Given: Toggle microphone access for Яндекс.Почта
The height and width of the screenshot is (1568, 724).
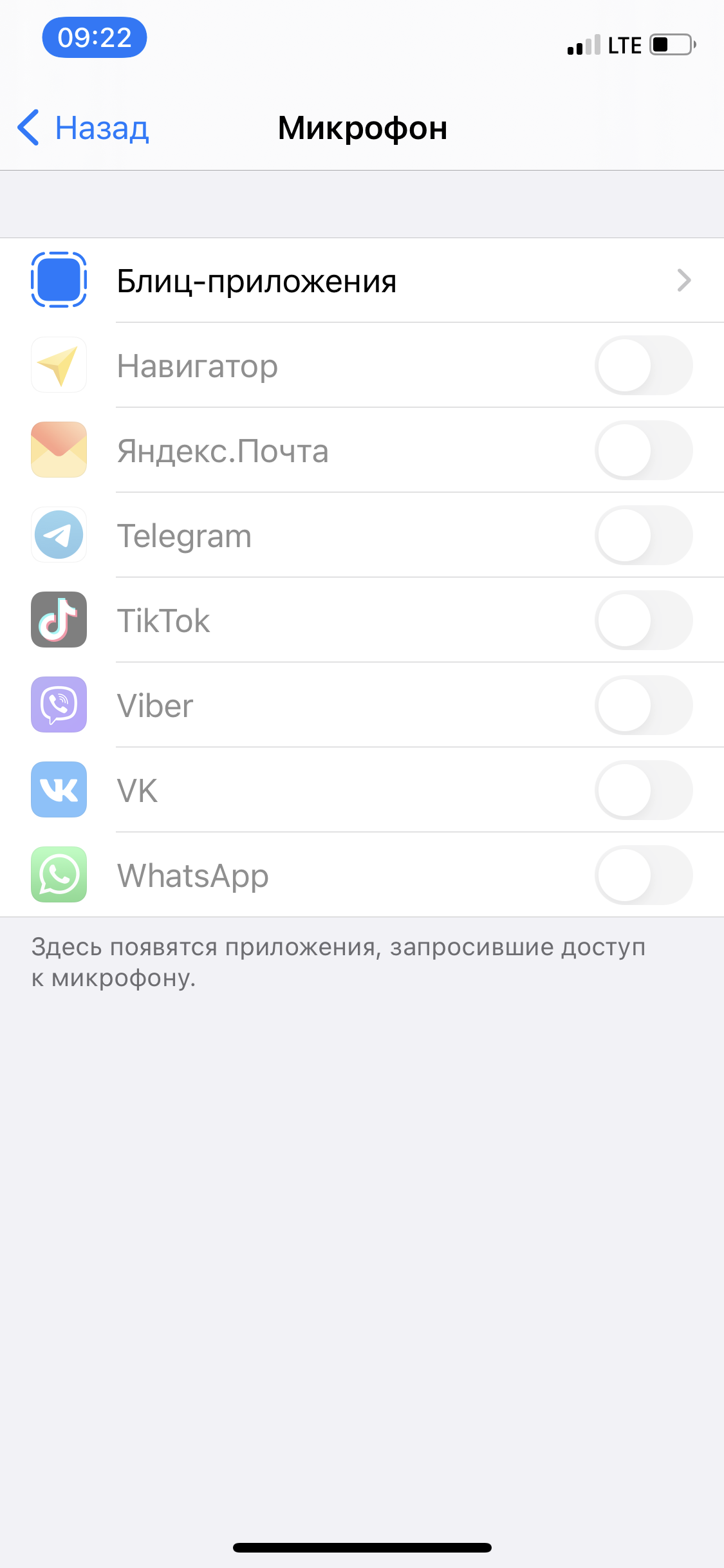Looking at the screenshot, I should pos(643,451).
